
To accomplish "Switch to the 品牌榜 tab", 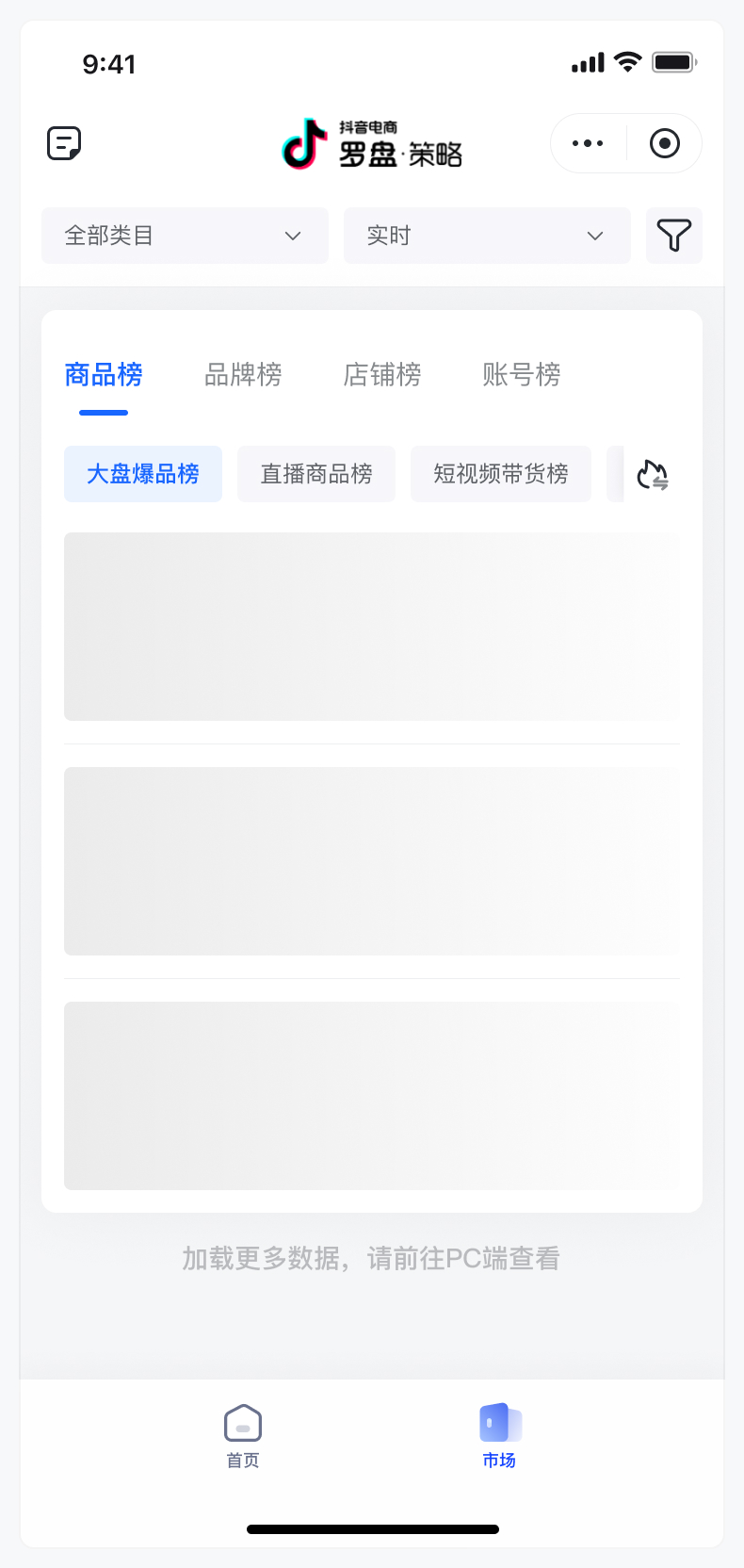I will point(243,375).
